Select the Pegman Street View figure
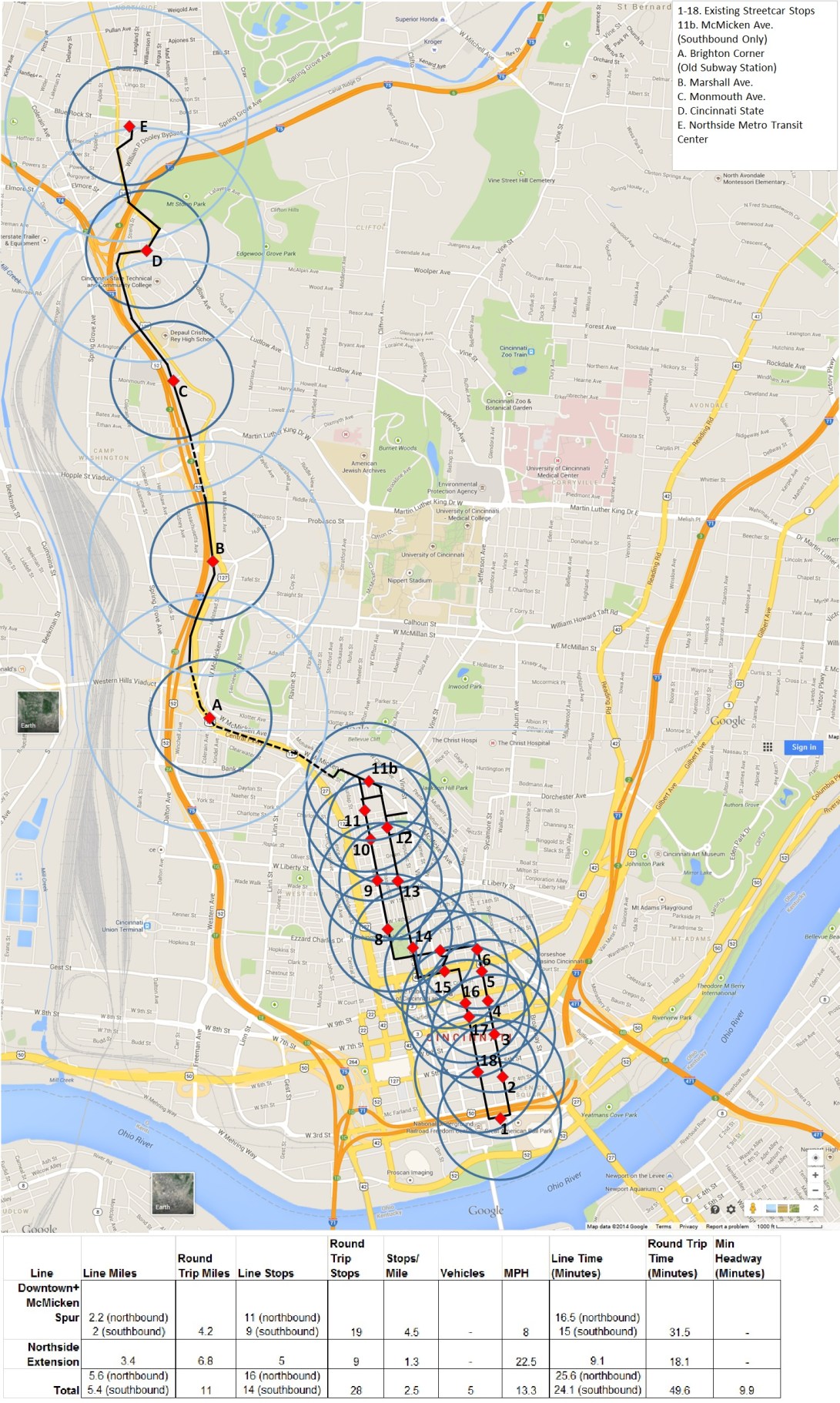The image size is (840, 1403). click(x=753, y=1207)
